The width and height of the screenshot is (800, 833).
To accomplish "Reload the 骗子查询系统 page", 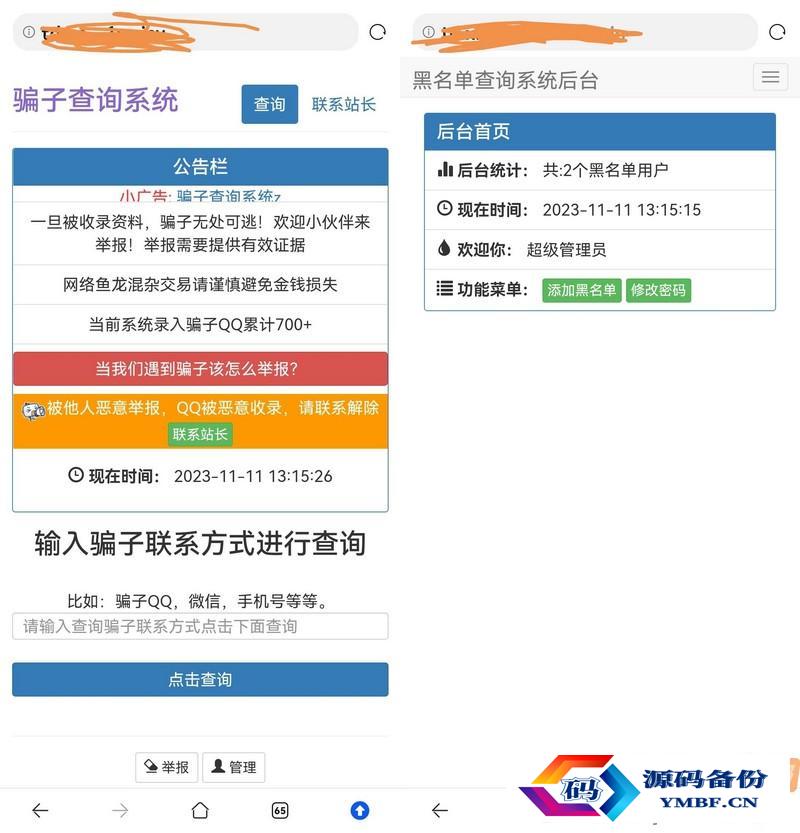I will pyautogui.click(x=377, y=32).
